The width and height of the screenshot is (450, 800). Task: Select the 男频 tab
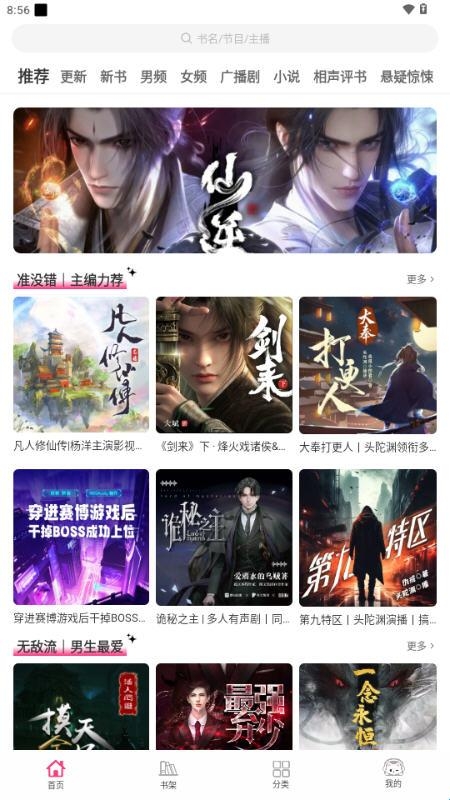(x=154, y=77)
